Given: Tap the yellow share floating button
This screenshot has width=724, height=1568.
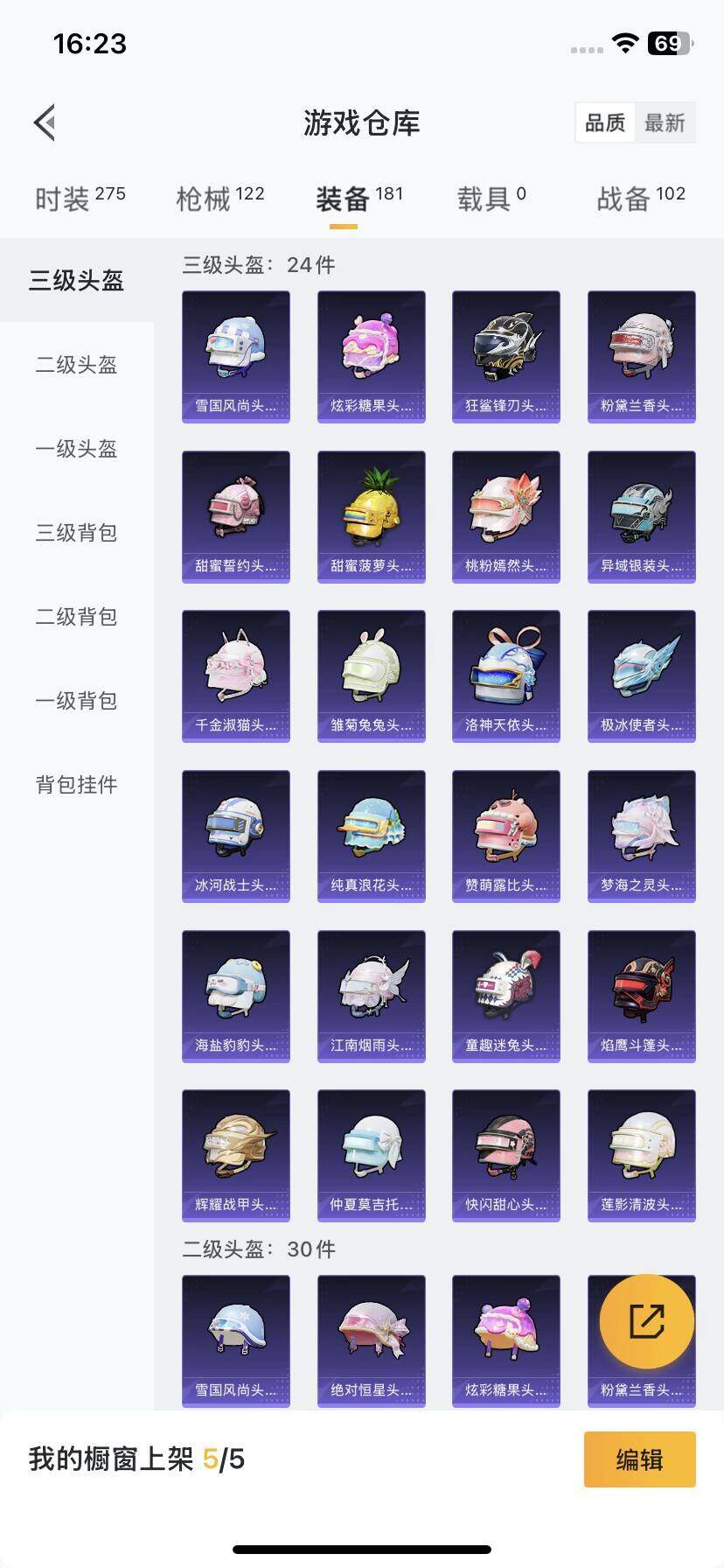Looking at the screenshot, I should pos(646,1321).
